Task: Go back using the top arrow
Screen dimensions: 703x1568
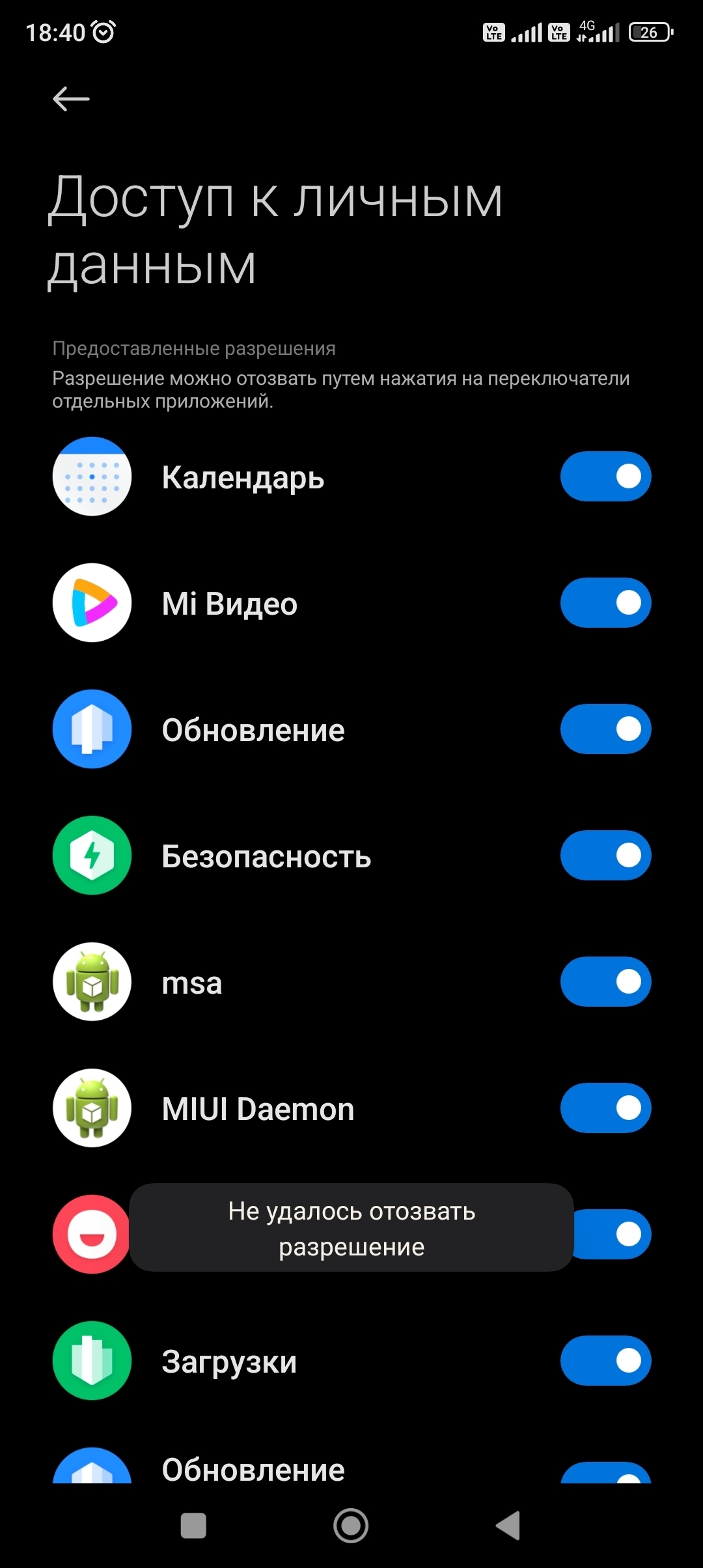Action: pyautogui.click(x=71, y=99)
